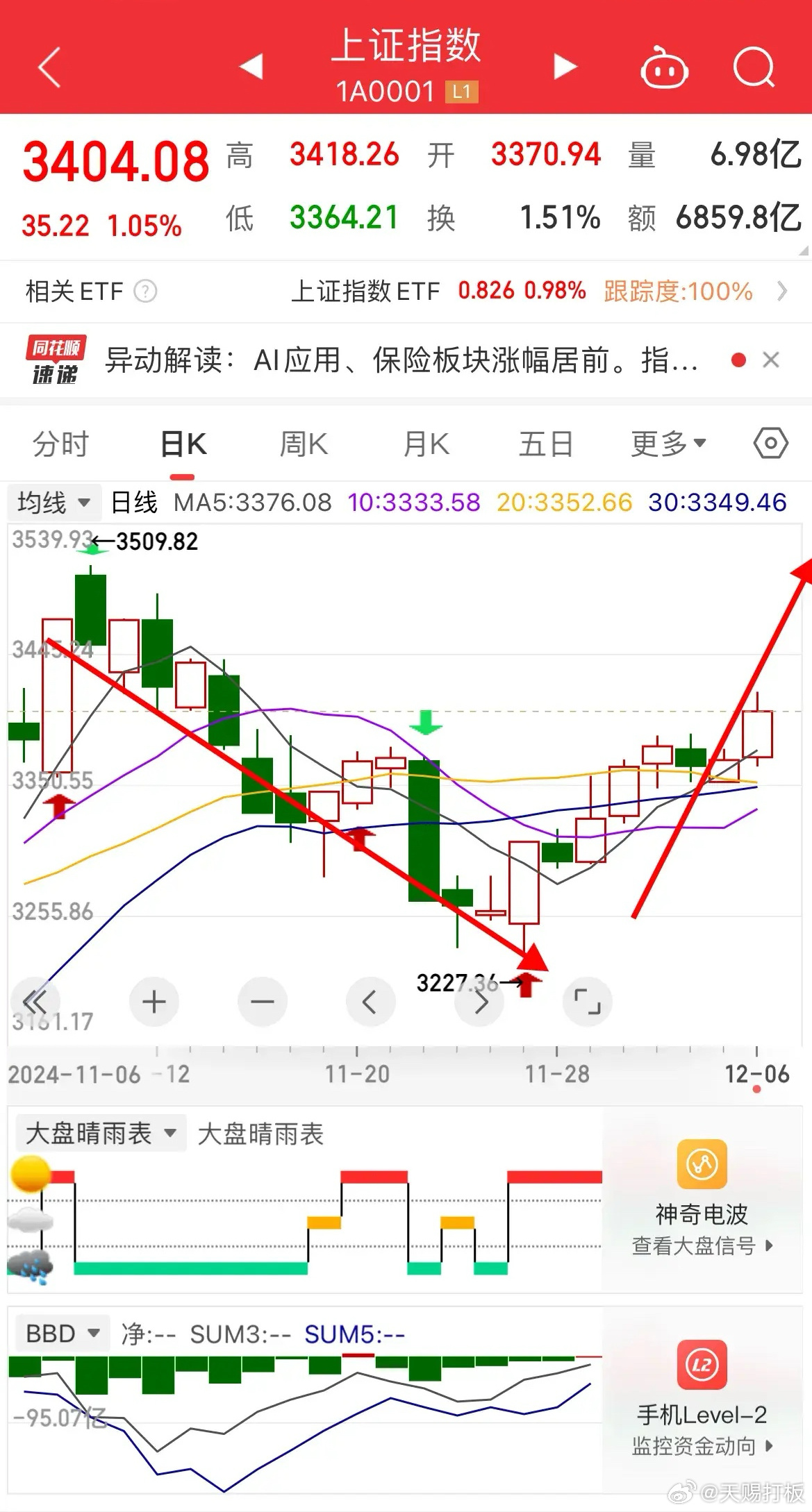
Task: Open chart settings hexagon icon
Action: [x=770, y=443]
